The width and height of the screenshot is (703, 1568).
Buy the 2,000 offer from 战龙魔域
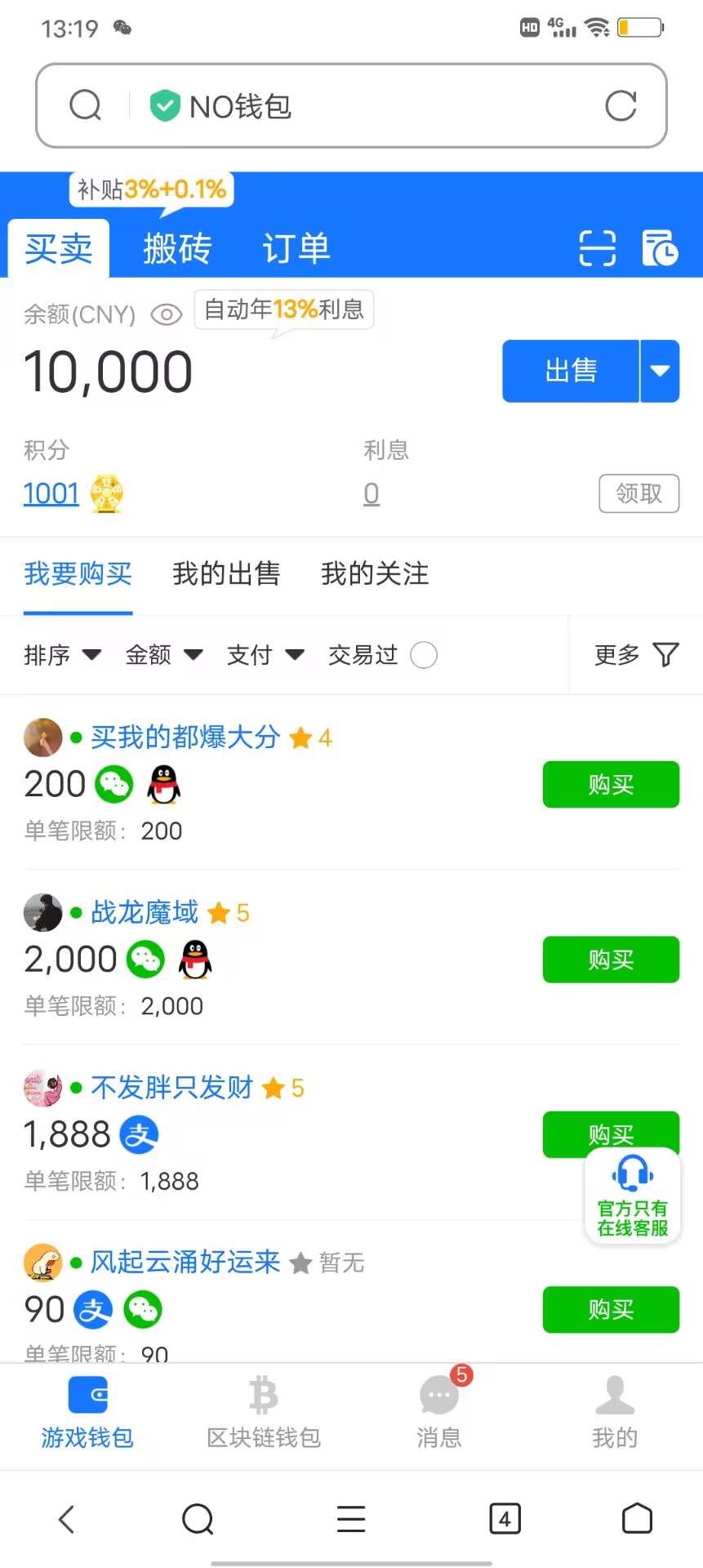[x=611, y=960]
